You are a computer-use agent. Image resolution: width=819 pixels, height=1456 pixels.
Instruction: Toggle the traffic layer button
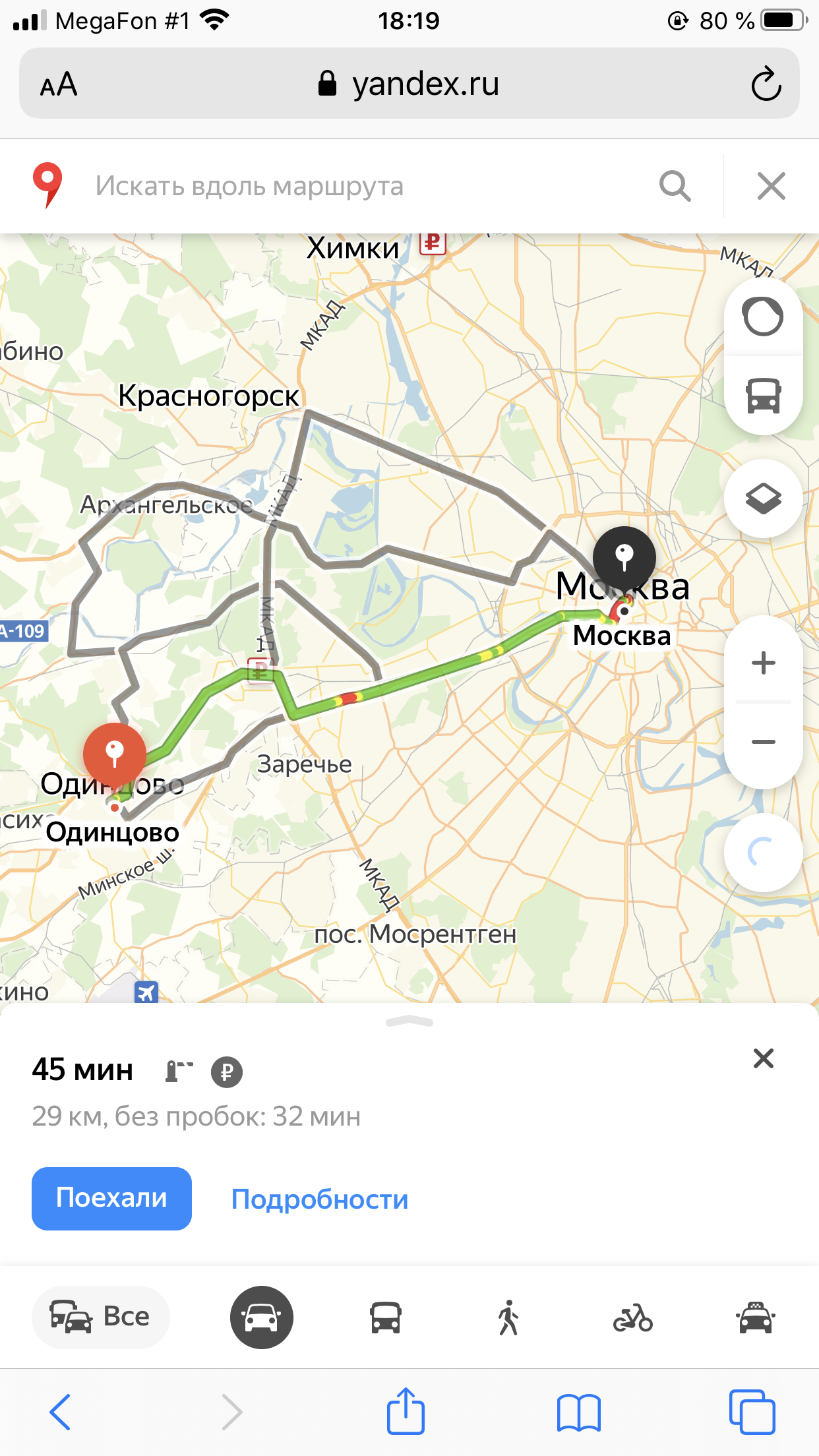(x=763, y=317)
